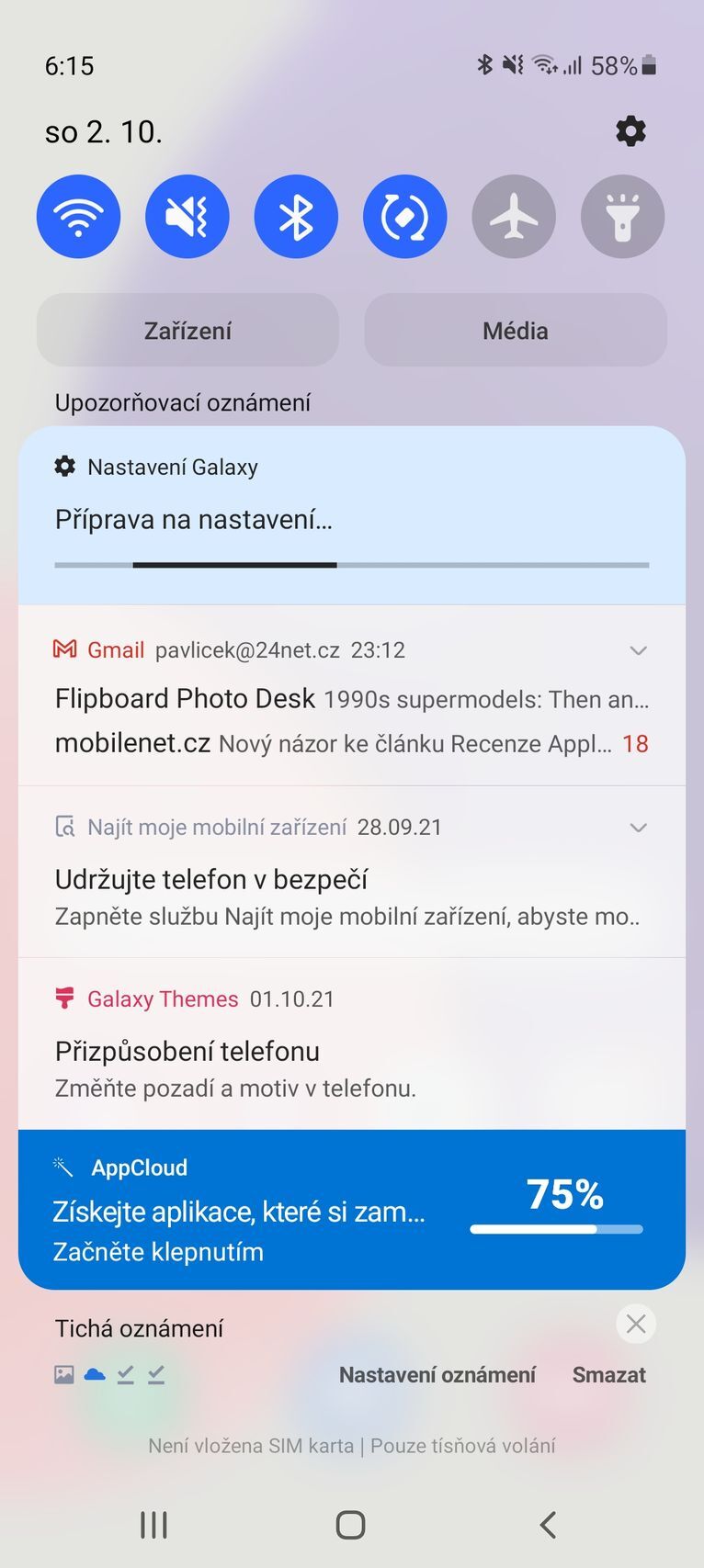The height and width of the screenshot is (1568, 704).
Task: Disable auto-rotate in quick settings
Action: pos(404,216)
